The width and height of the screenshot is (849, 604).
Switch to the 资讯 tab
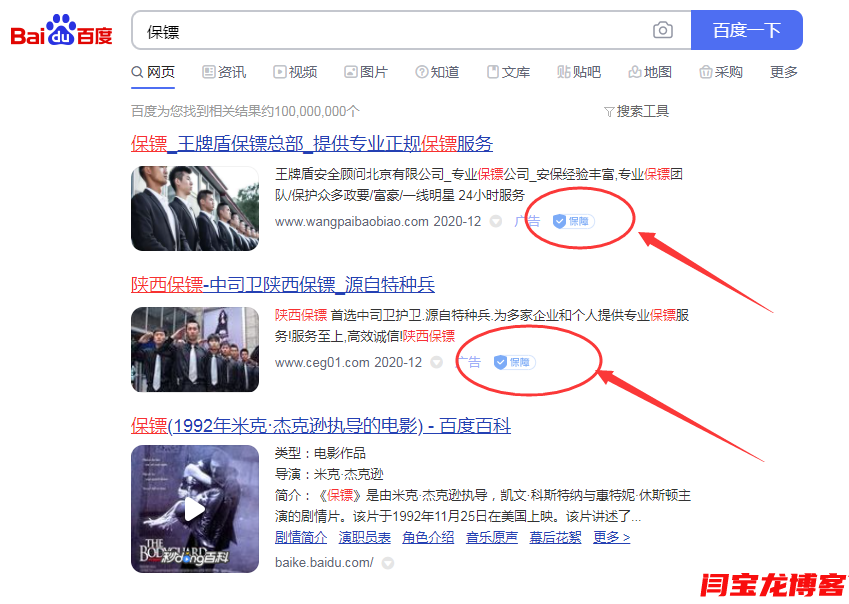pos(224,72)
